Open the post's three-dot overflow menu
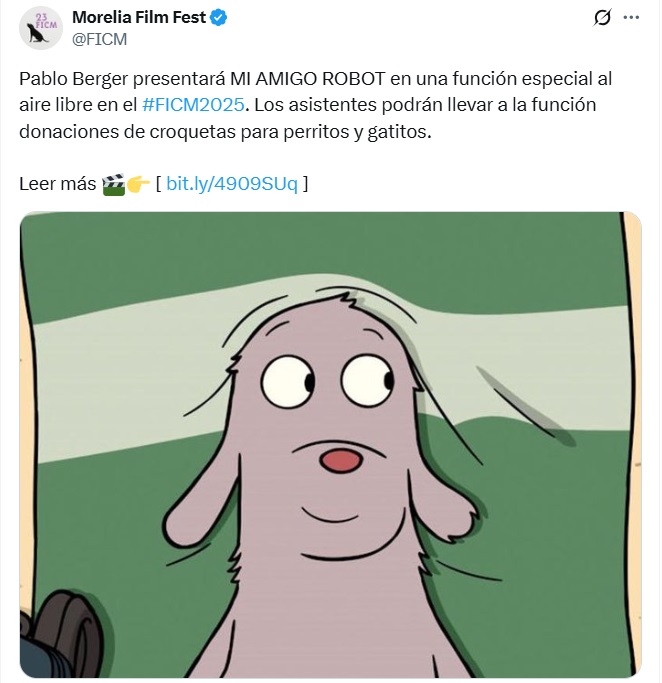The width and height of the screenshot is (662, 683). coord(631,18)
